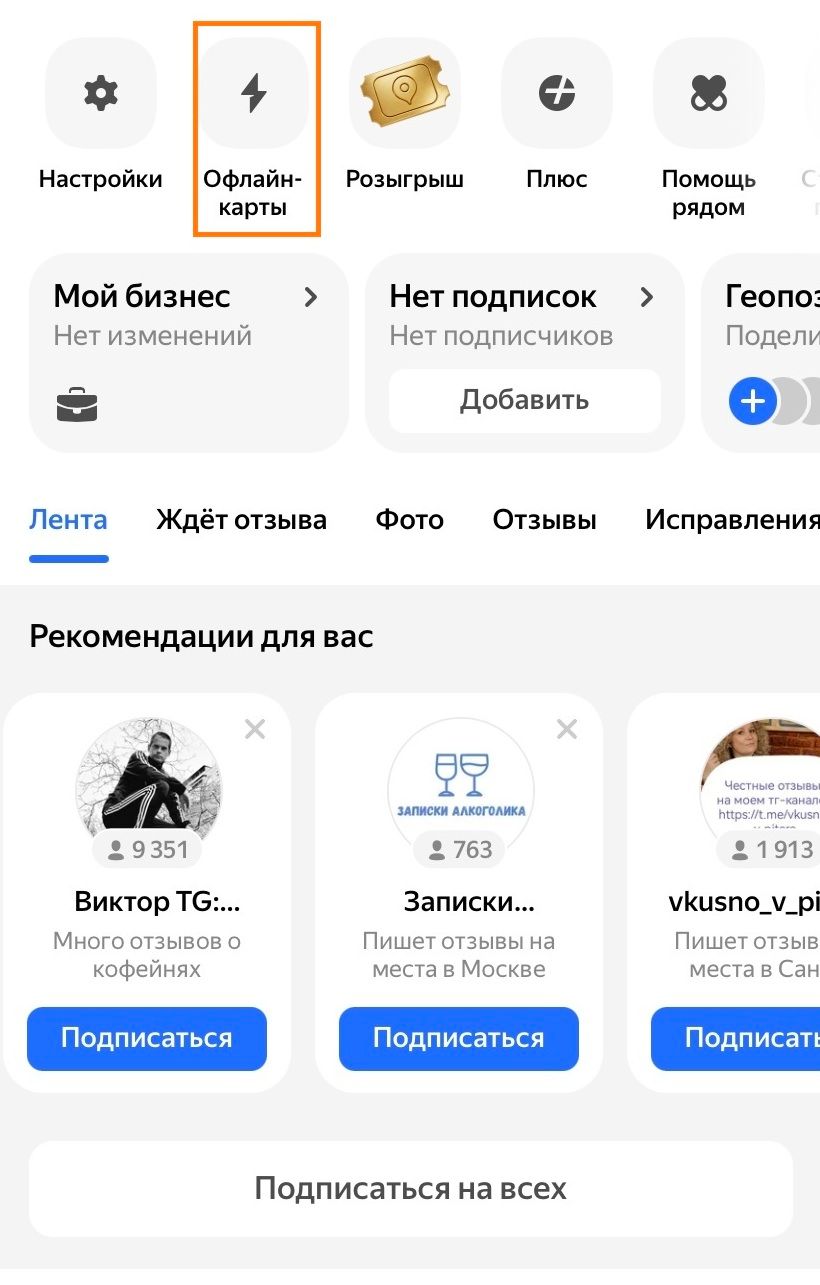This screenshot has height=1285, width=820.
Task: Dismiss the Записки алкоголика recommendation
Action: (567, 730)
